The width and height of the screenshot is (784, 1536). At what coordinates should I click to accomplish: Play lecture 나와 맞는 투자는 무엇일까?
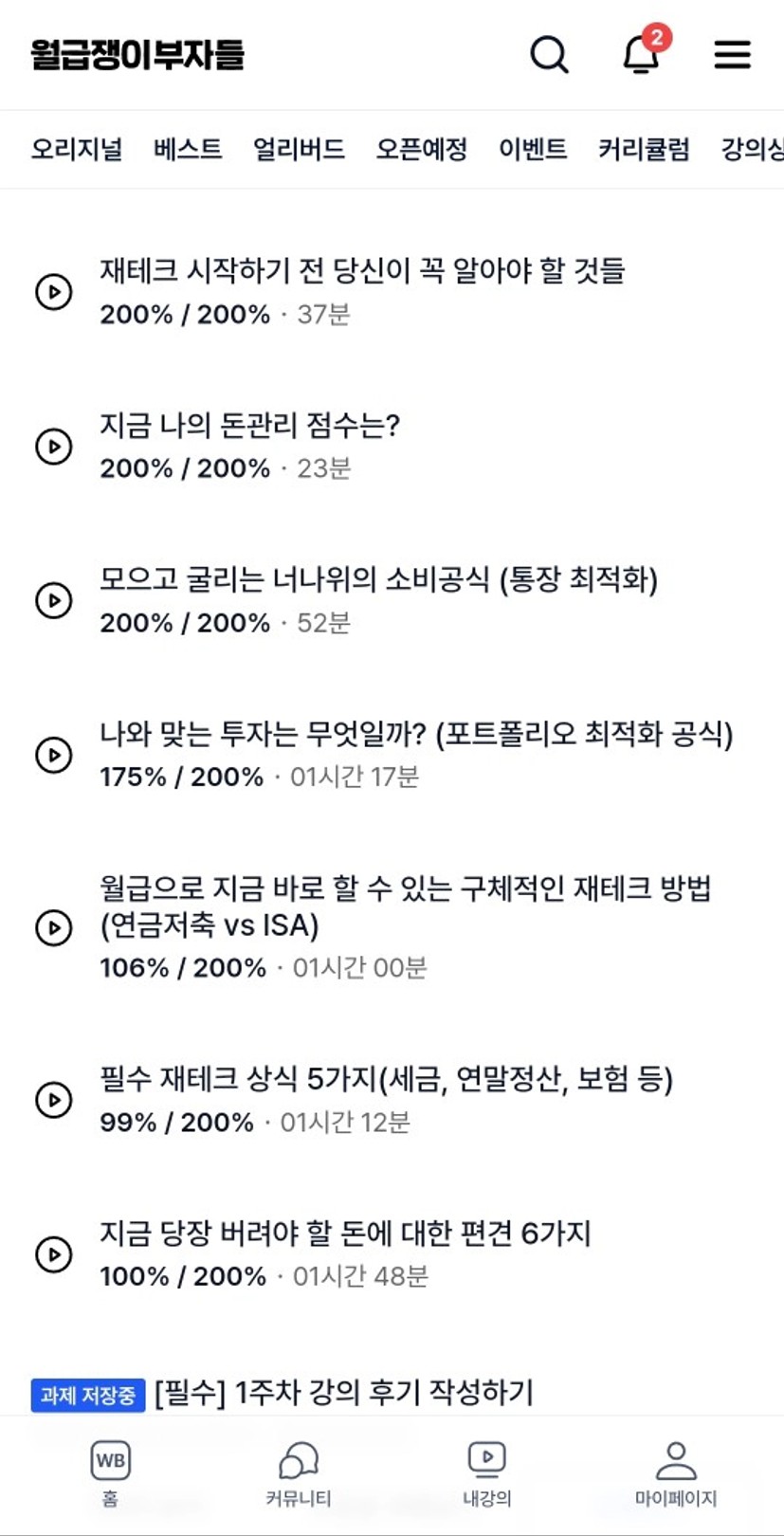click(54, 756)
